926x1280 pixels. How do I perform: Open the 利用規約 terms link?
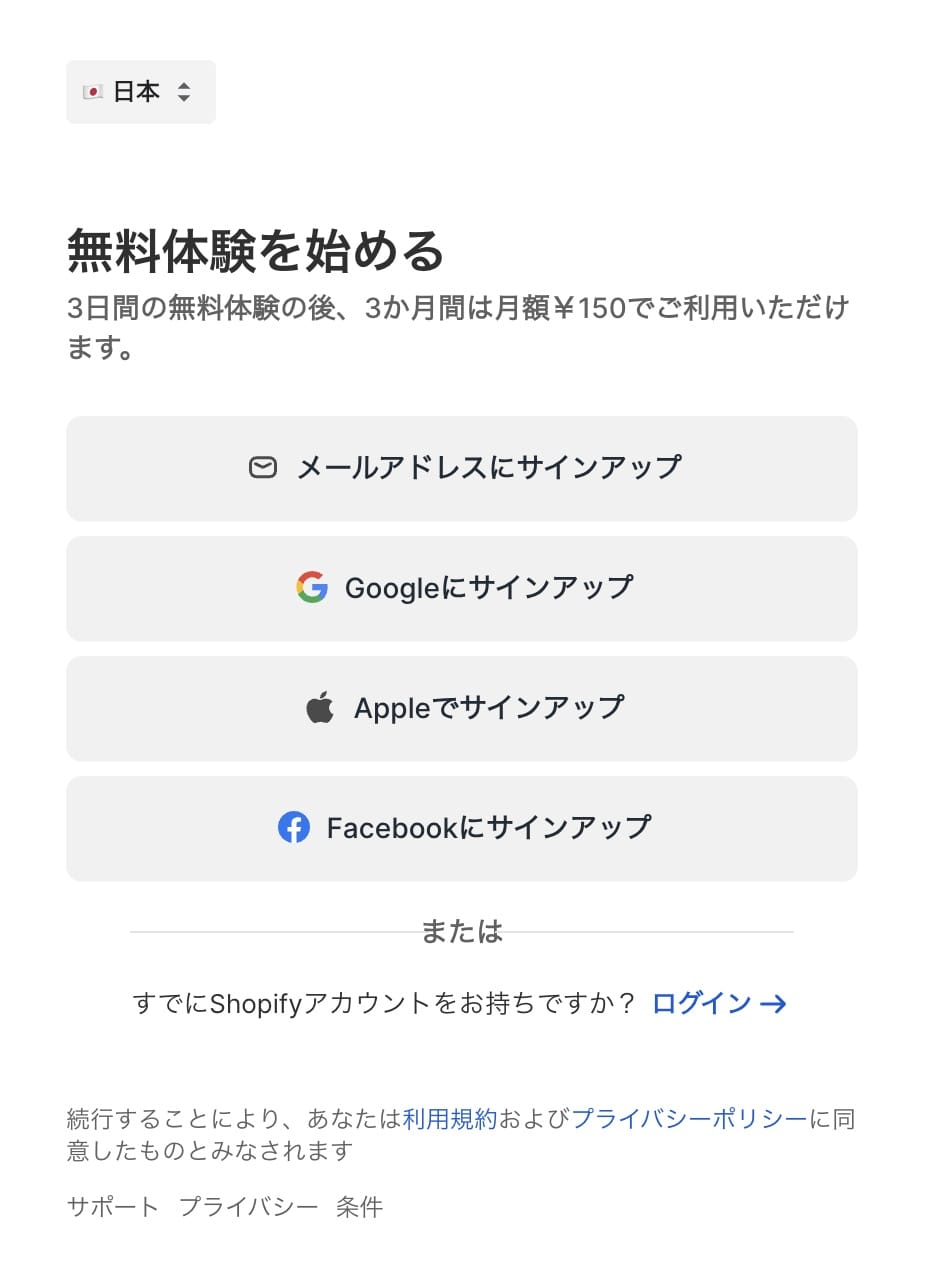click(x=452, y=1118)
